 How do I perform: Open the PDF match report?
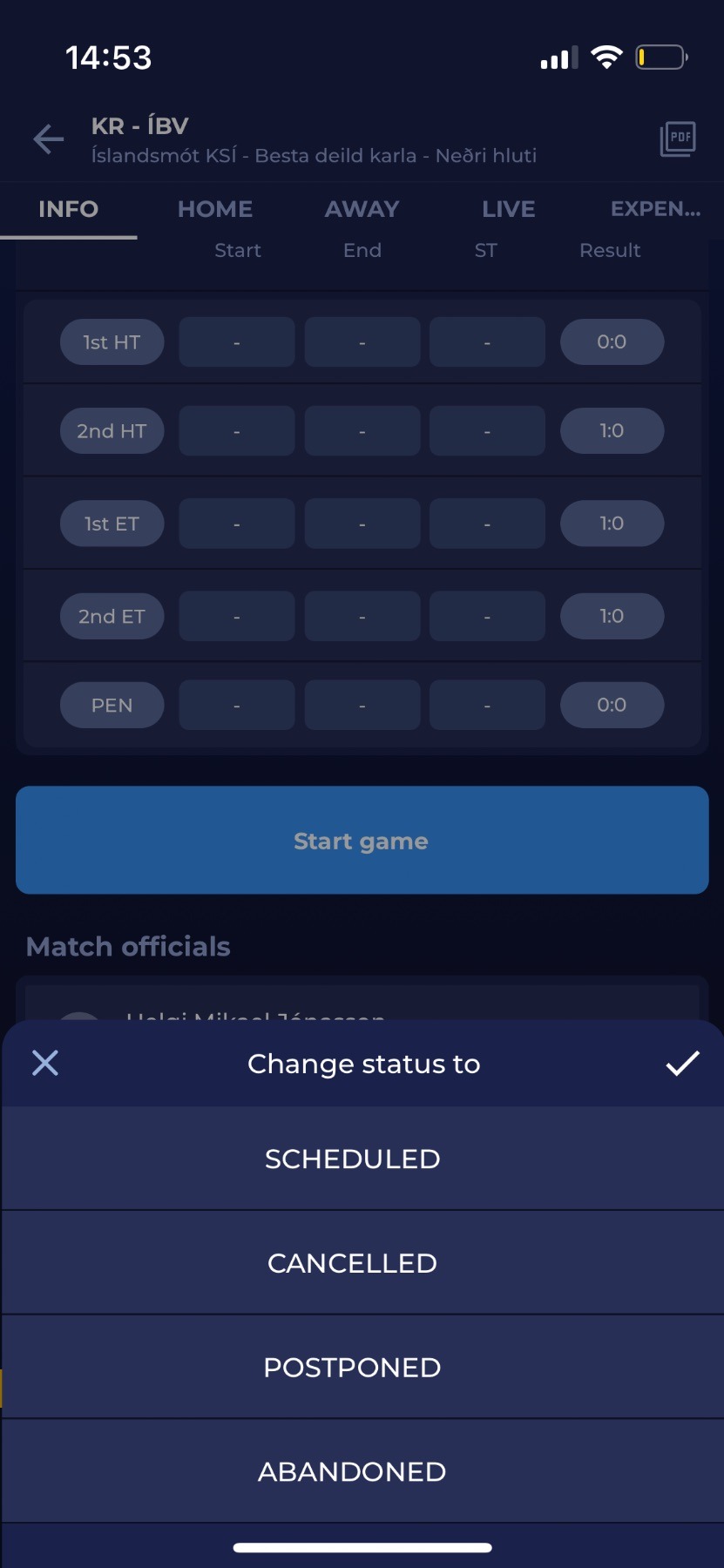coord(677,139)
